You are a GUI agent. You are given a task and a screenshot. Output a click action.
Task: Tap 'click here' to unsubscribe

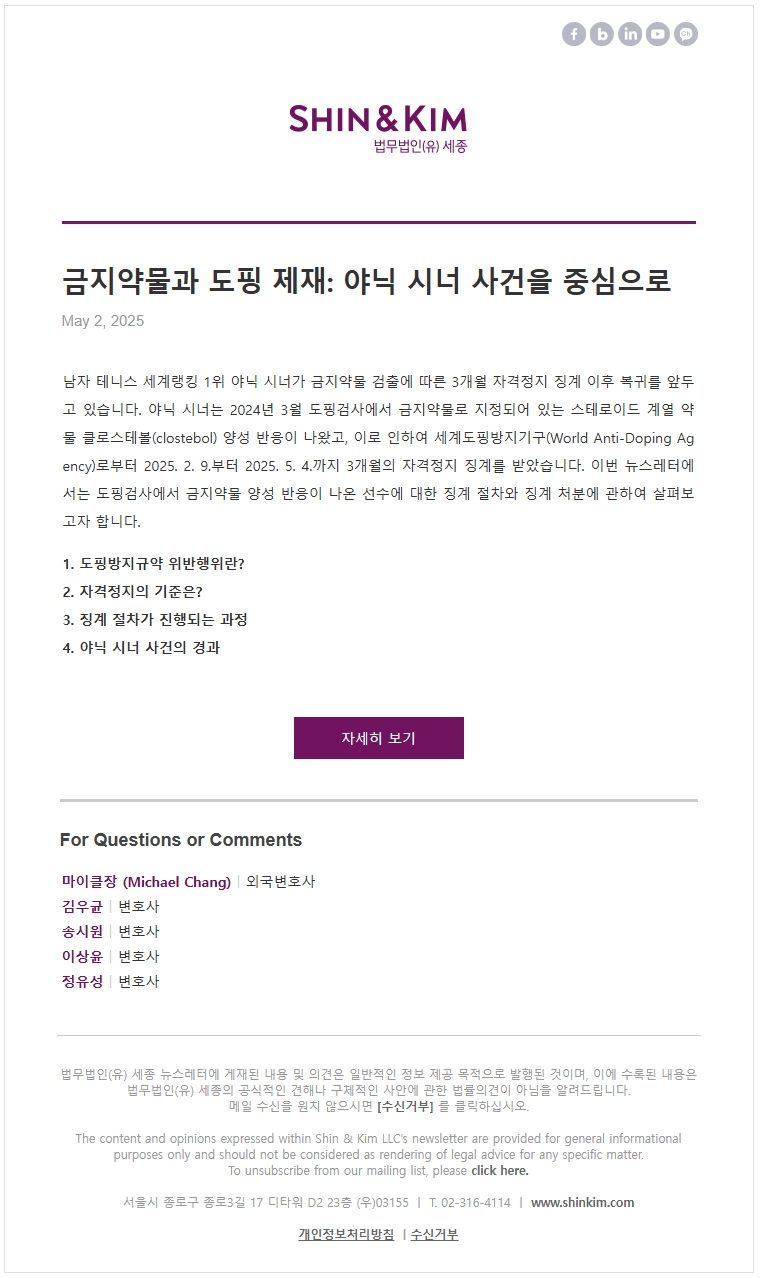click(x=500, y=1171)
